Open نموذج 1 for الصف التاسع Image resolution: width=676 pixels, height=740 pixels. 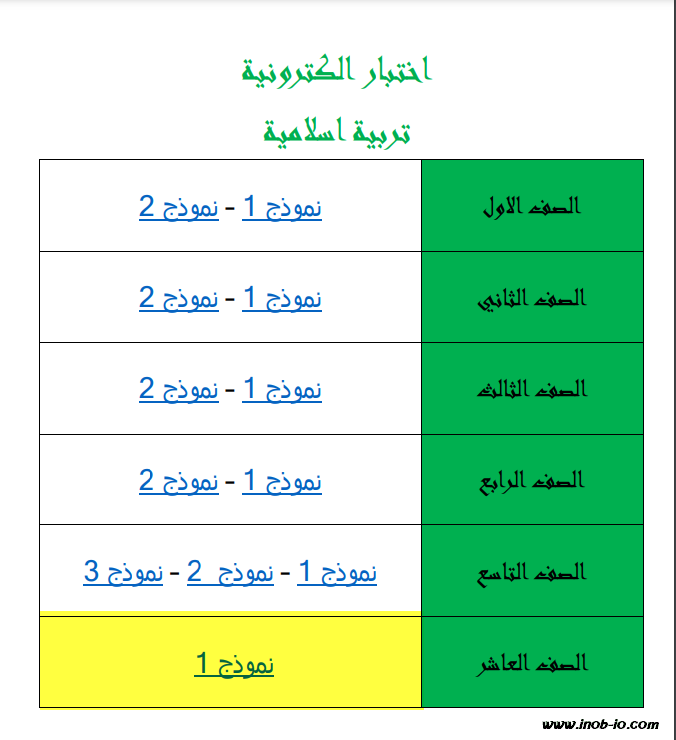pyautogui.click(x=337, y=573)
